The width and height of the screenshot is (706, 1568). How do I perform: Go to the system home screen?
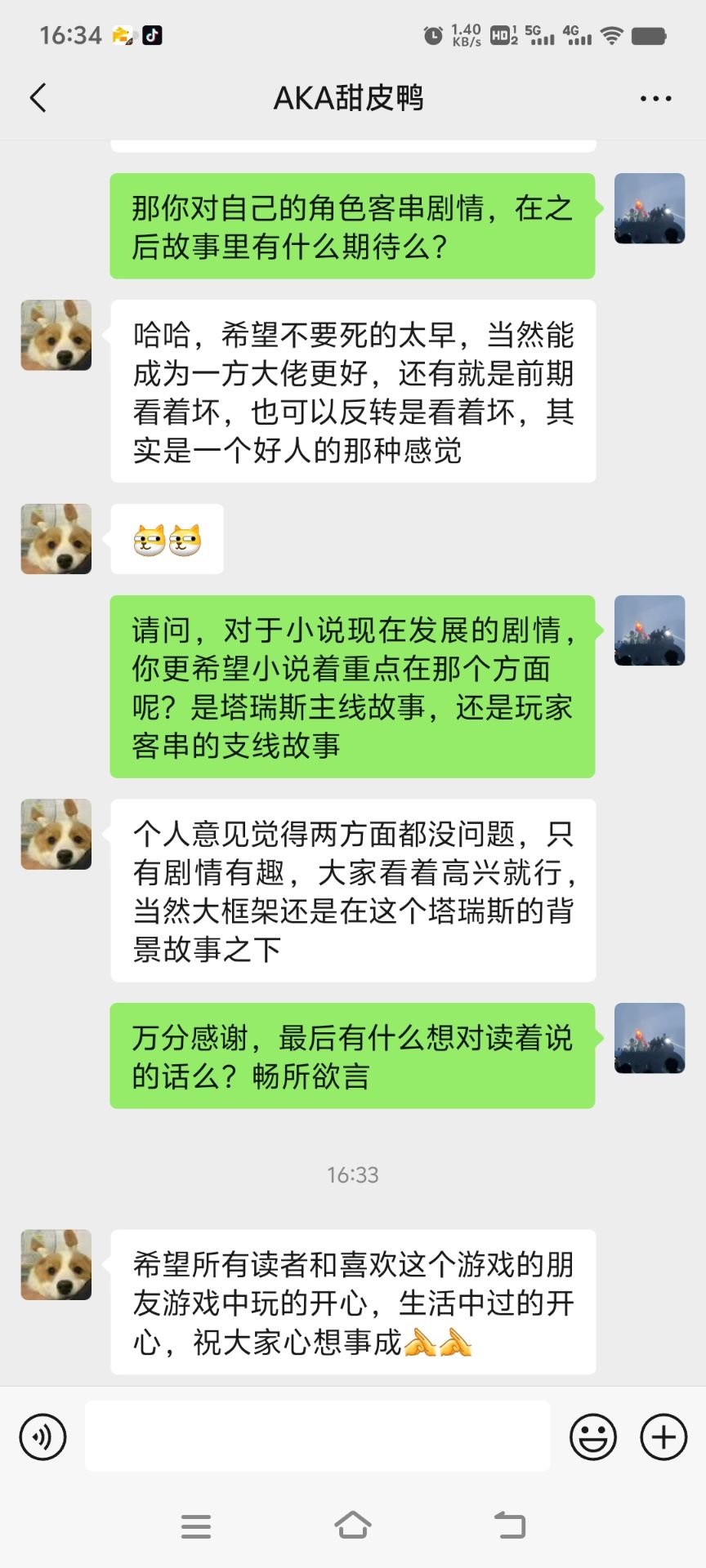tap(353, 1526)
